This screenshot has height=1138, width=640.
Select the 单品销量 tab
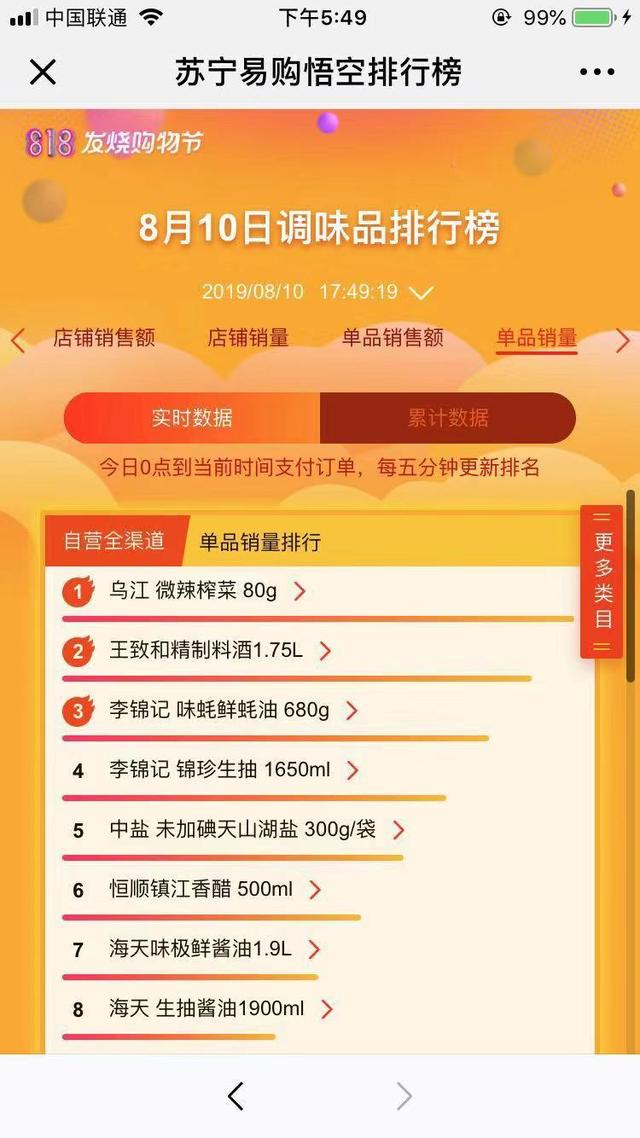(536, 338)
